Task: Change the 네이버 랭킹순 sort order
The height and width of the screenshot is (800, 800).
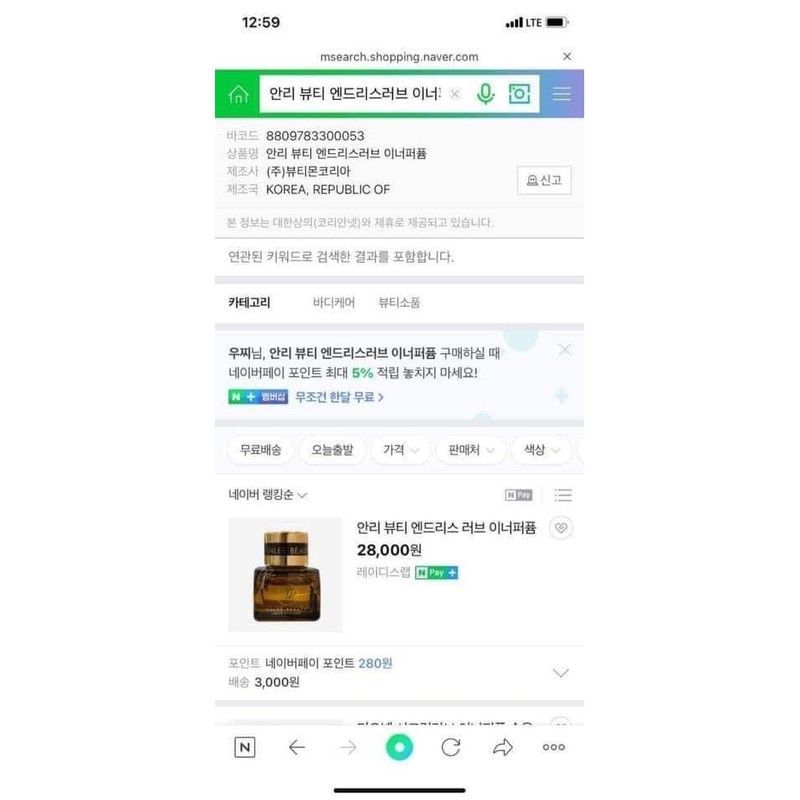Action: (x=268, y=495)
